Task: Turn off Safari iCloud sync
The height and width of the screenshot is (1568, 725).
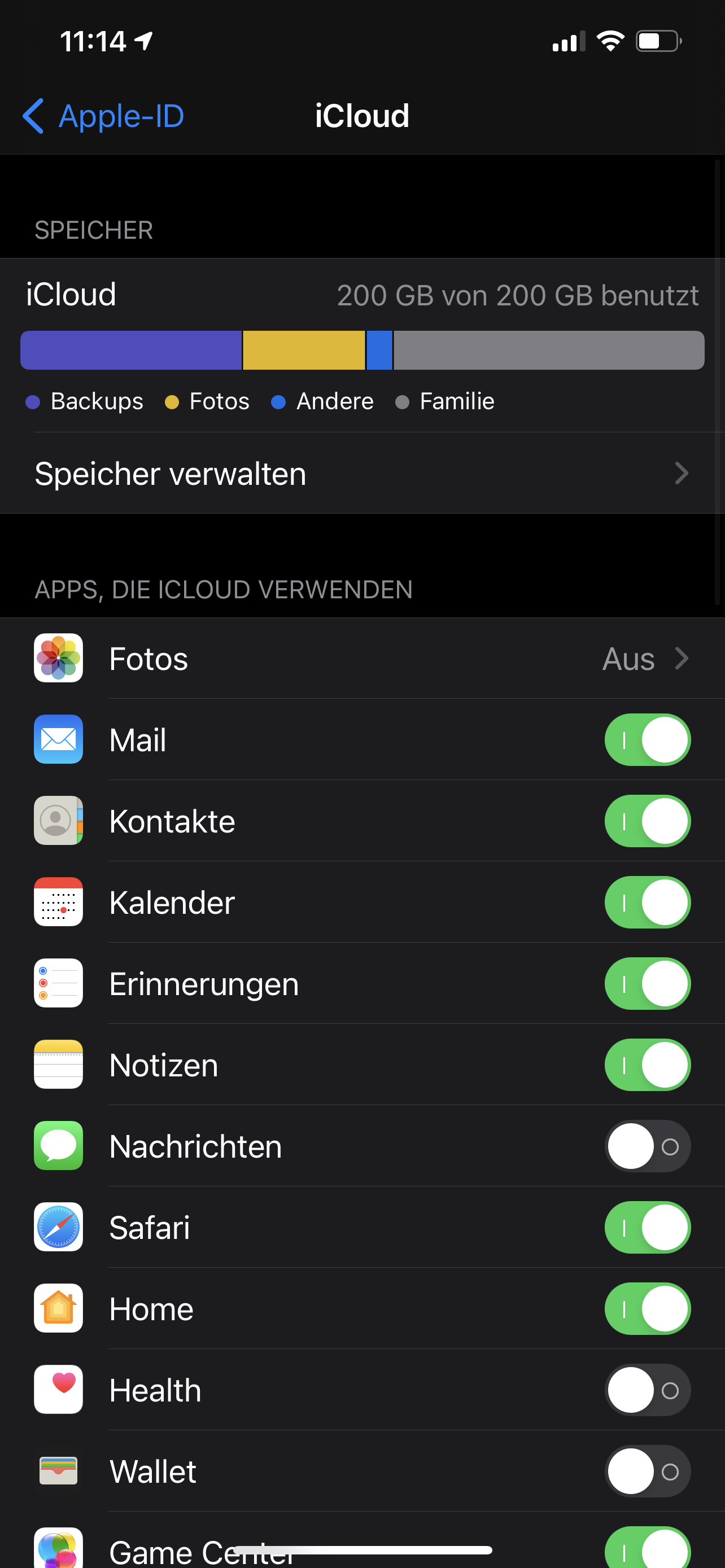Action: click(x=647, y=1228)
